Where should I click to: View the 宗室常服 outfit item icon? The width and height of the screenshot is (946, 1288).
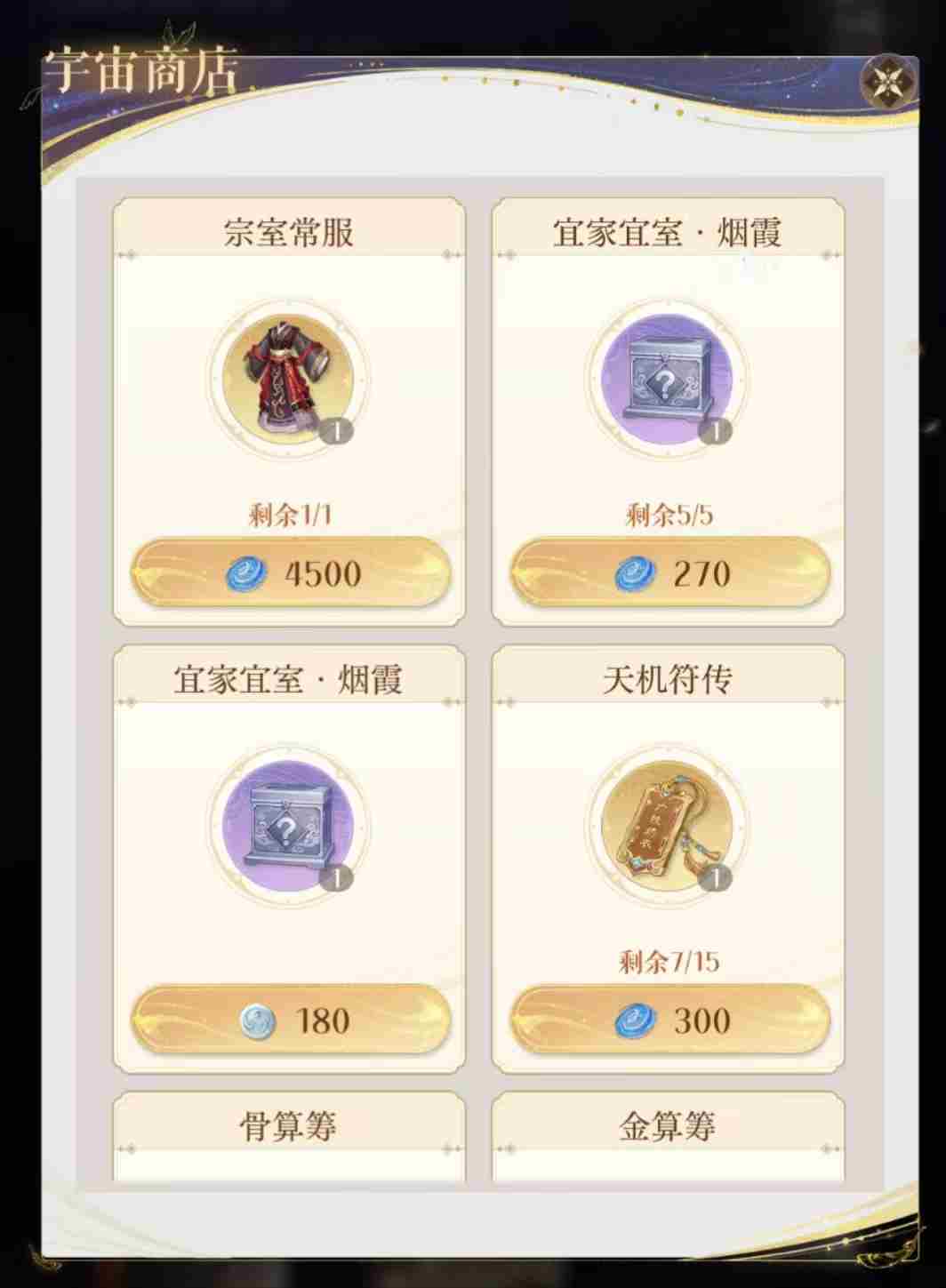pyautogui.click(x=288, y=380)
